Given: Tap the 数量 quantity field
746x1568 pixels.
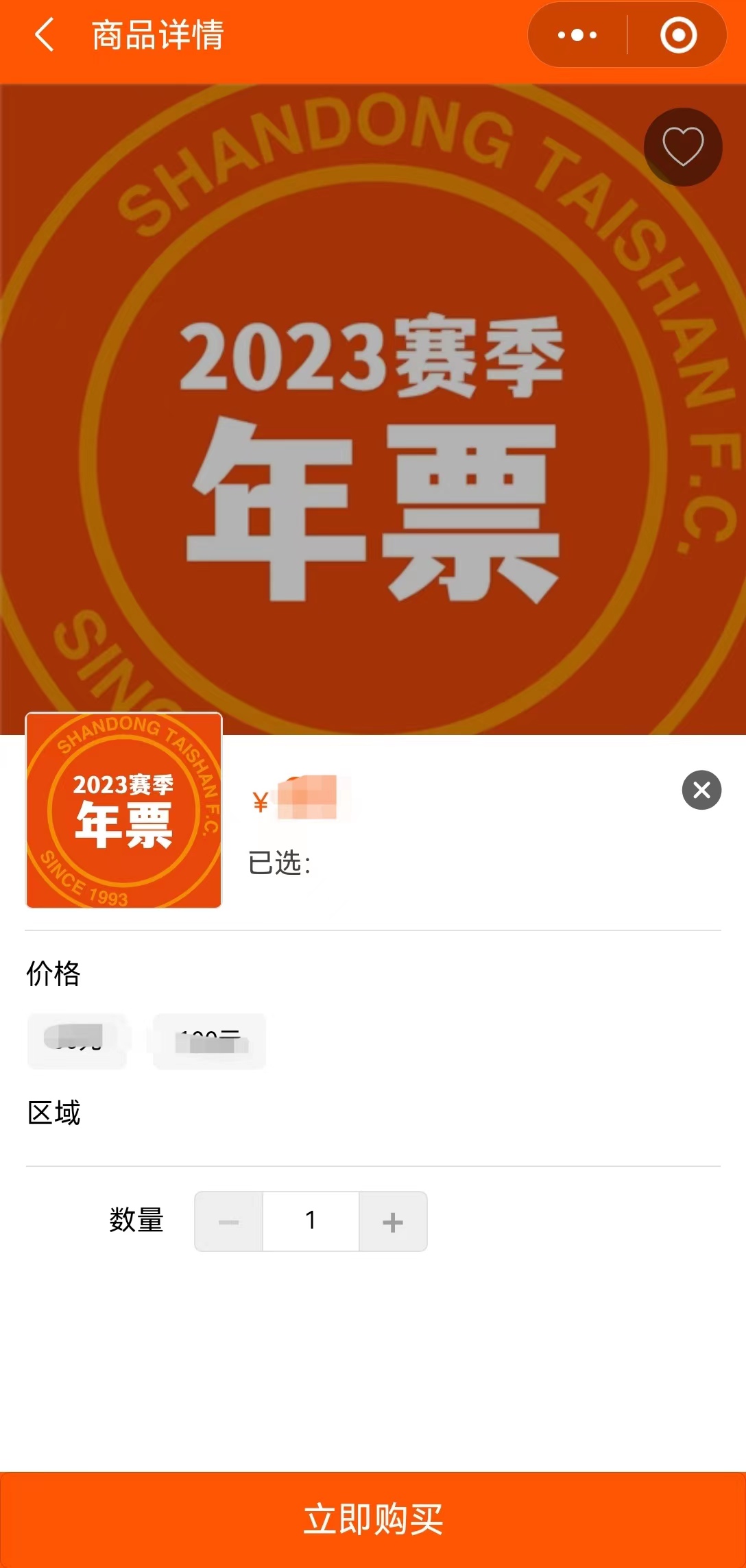Looking at the screenshot, I should [311, 1221].
